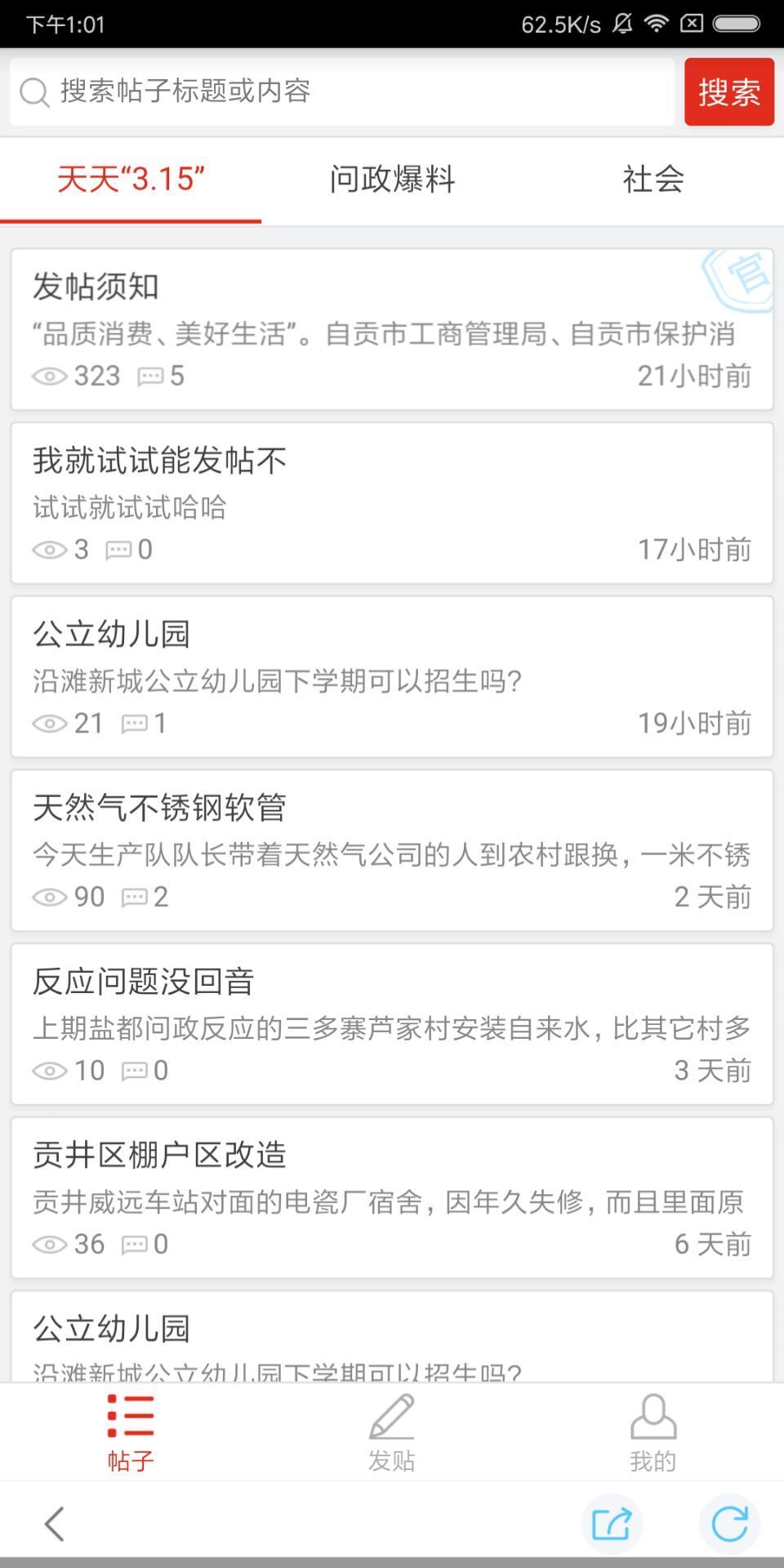Tap the search field for posts
This screenshot has width=784, height=1568.
[343, 91]
